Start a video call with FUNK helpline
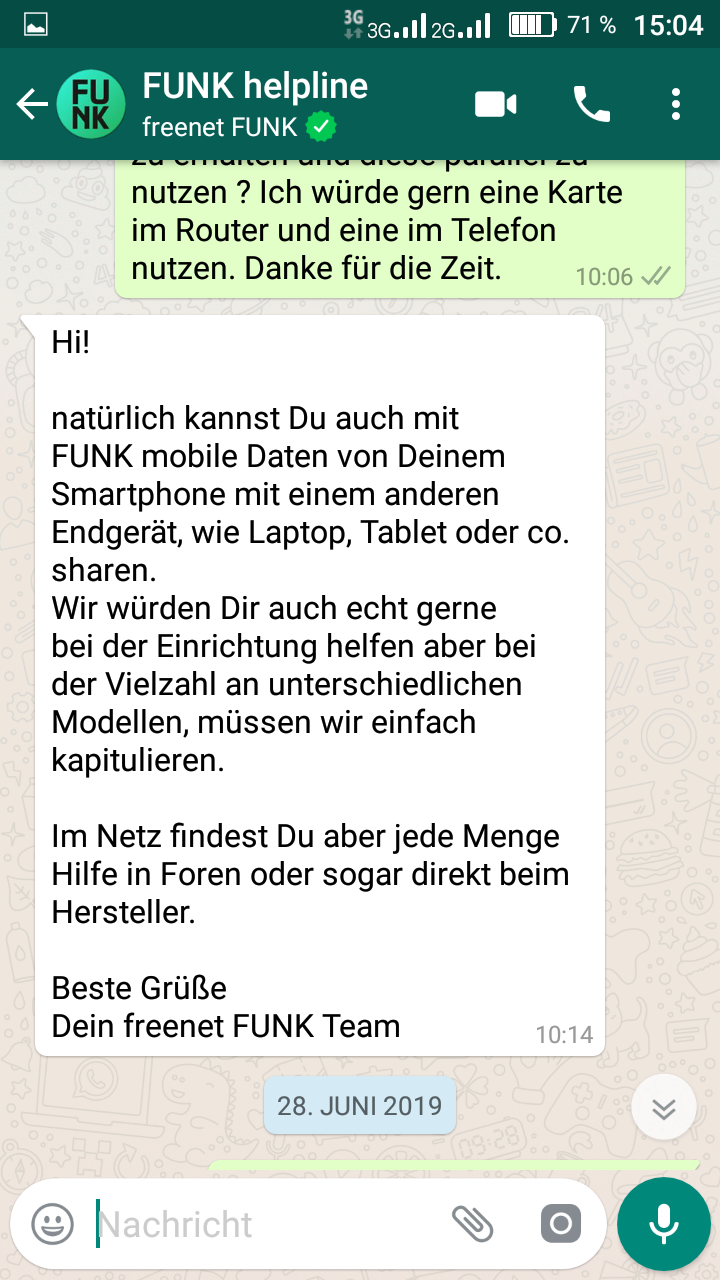Viewport: 720px width, 1280px height. click(x=496, y=104)
